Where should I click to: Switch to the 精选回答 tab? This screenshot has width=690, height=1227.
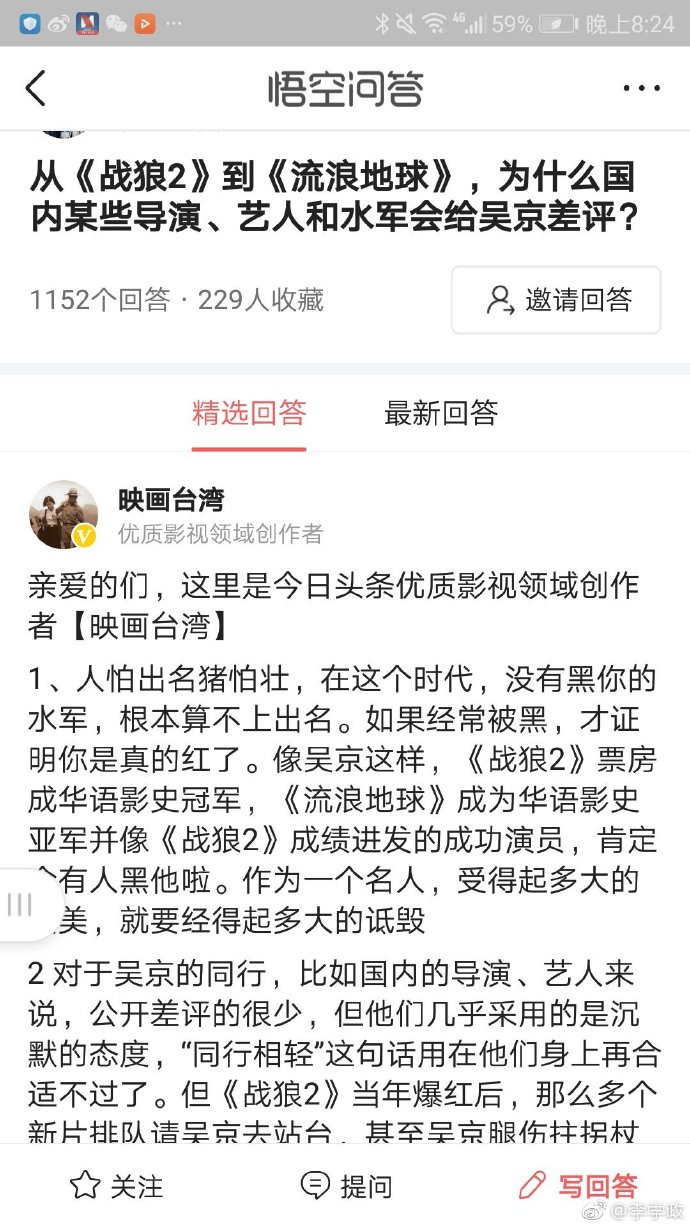(x=249, y=413)
